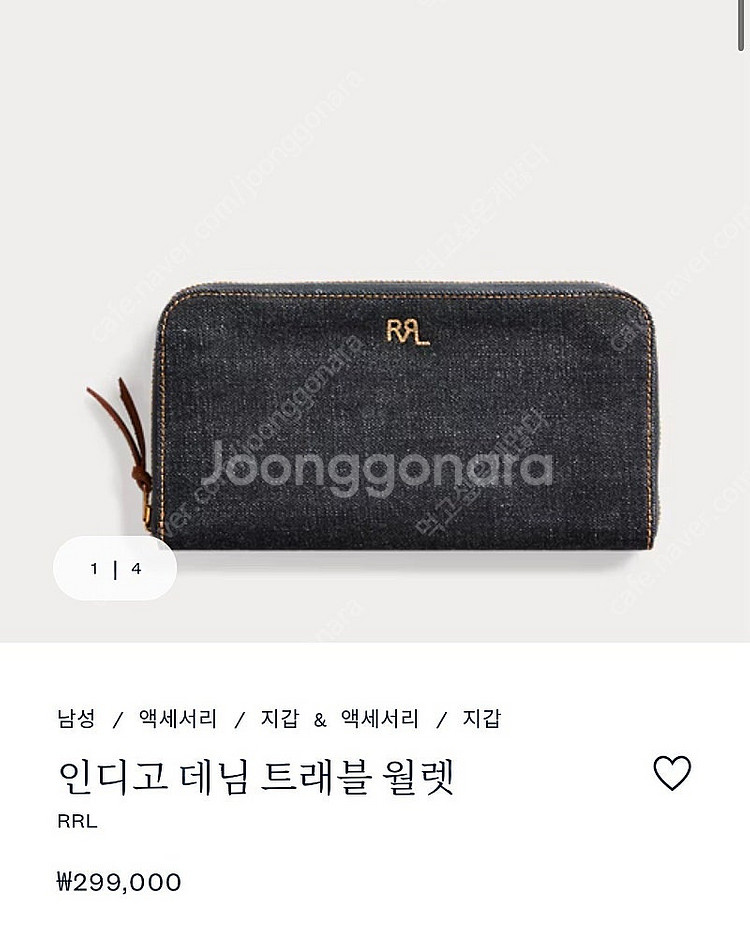The width and height of the screenshot is (750, 938).
Task: Add the denim wallet to wishlist
Action: [x=672, y=773]
